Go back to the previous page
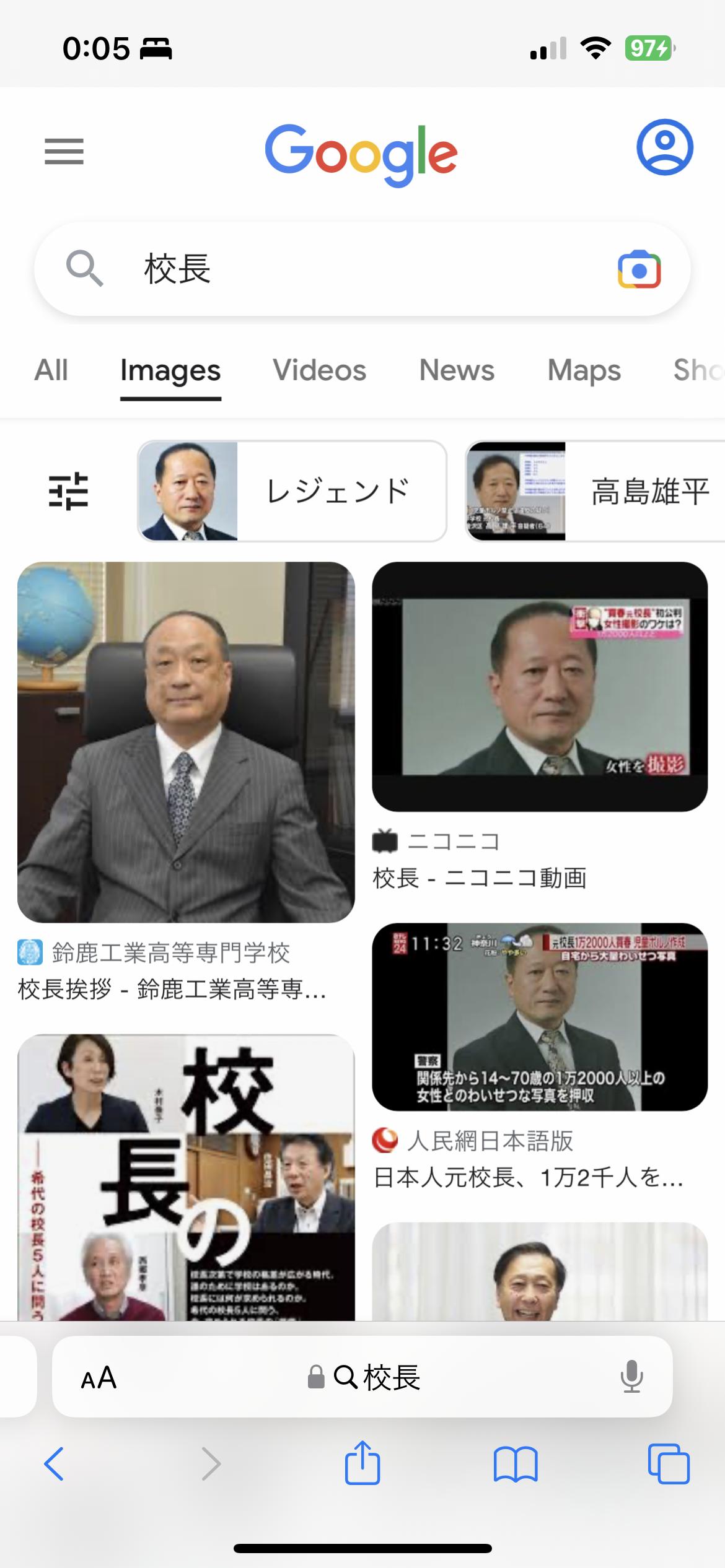725x1568 pixels. 54,1464
